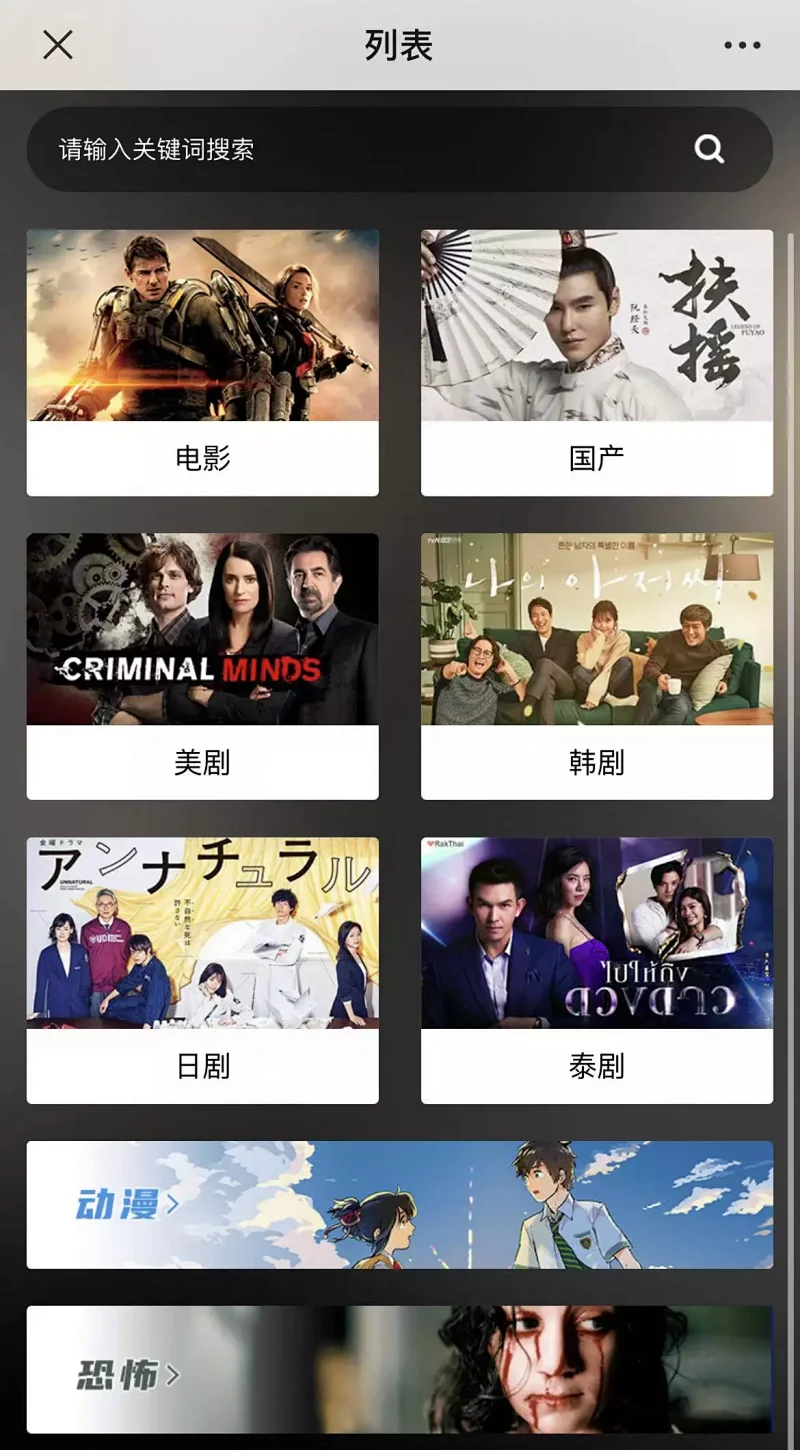Open the three-dot overflow menu
Image resolution: width=800 pixels, height=1450 pixels.
742,45
